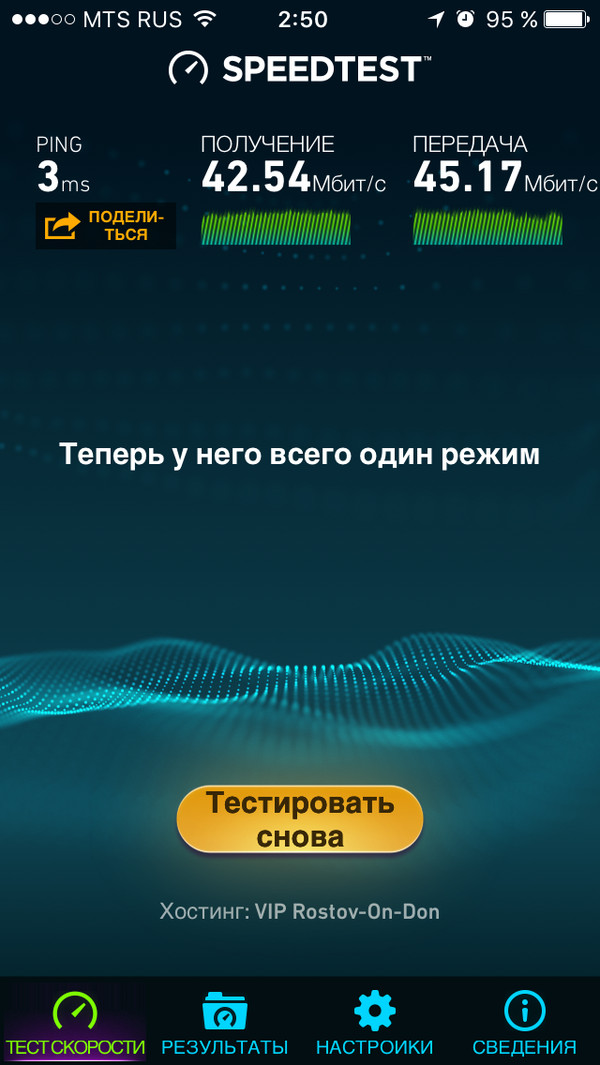This screenshot has height=1065, width=600.
Task: Select the Тест скорости tab
Action: 75,1024
